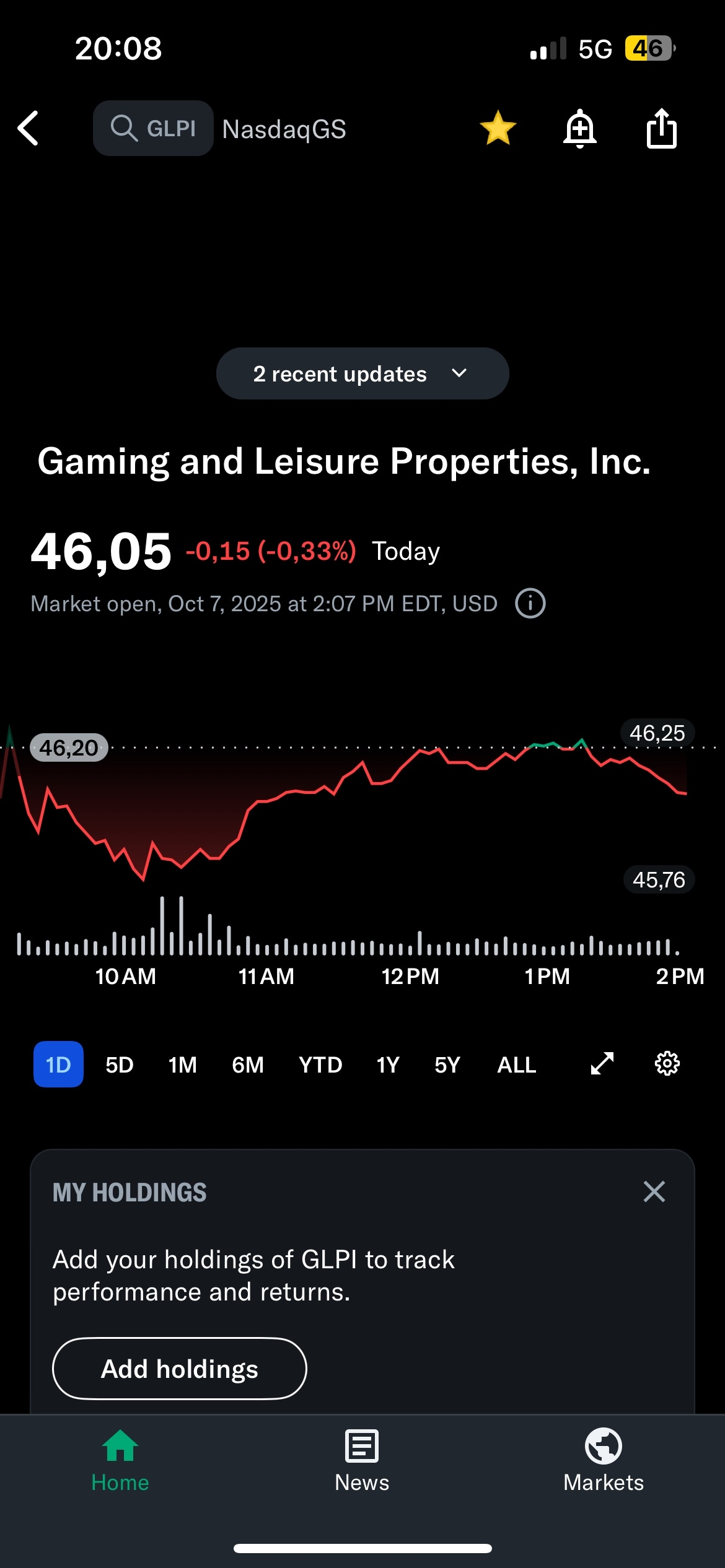This screenshot has width=725, height=1568.
Task: Add a price alert with the bell
Action: (x=579, y=129)
